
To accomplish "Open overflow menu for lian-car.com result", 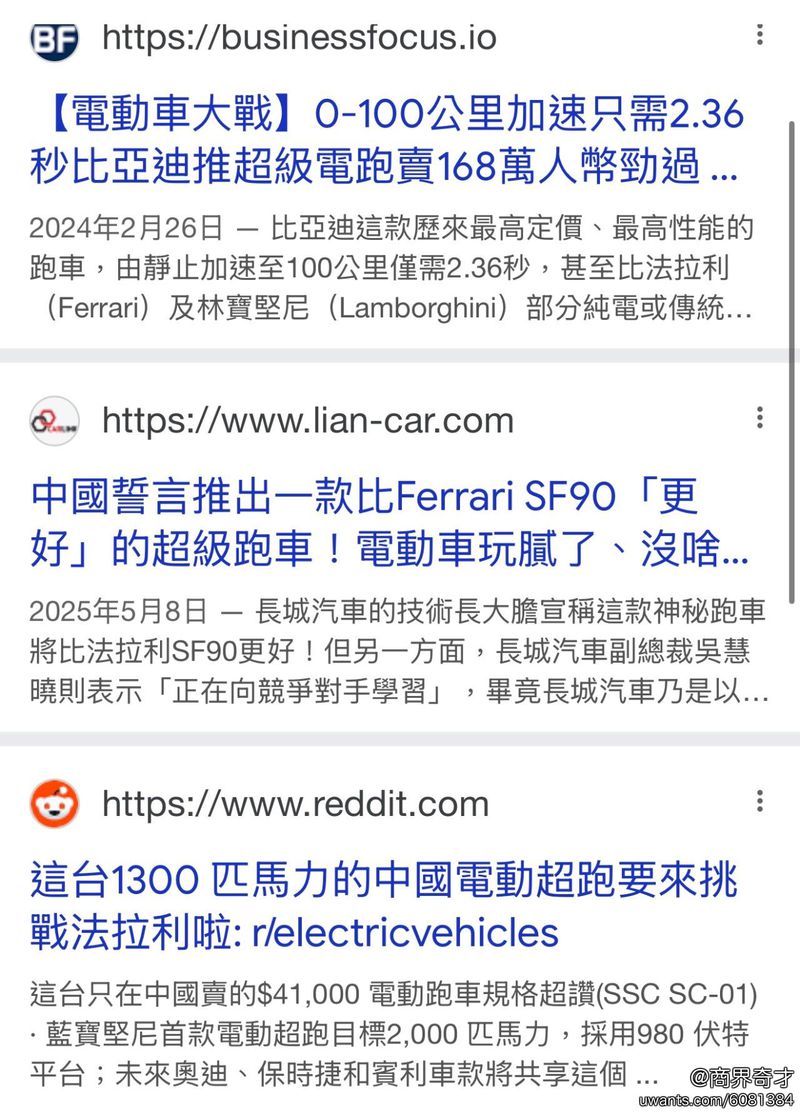I will (760, 418).
